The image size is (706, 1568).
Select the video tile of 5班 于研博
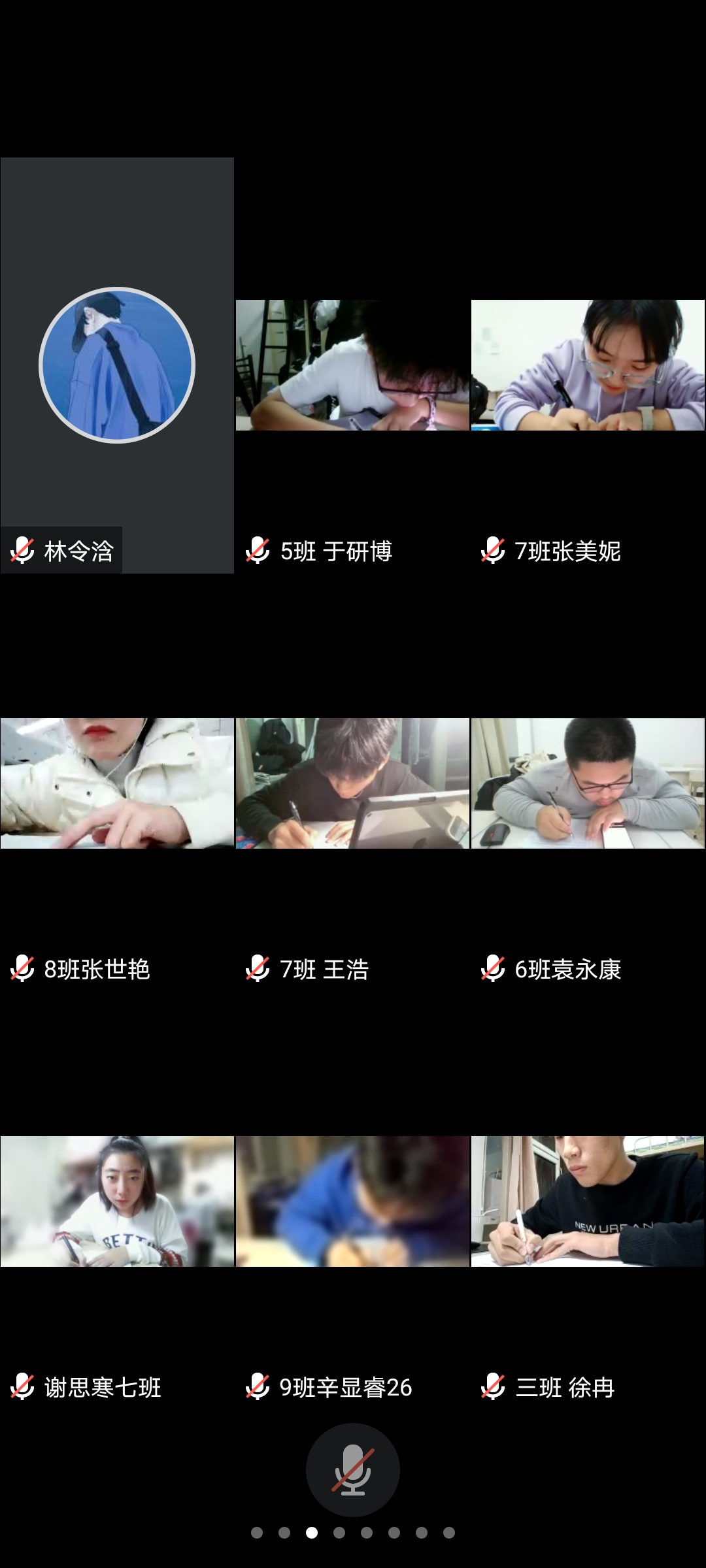tap(352, 365)
